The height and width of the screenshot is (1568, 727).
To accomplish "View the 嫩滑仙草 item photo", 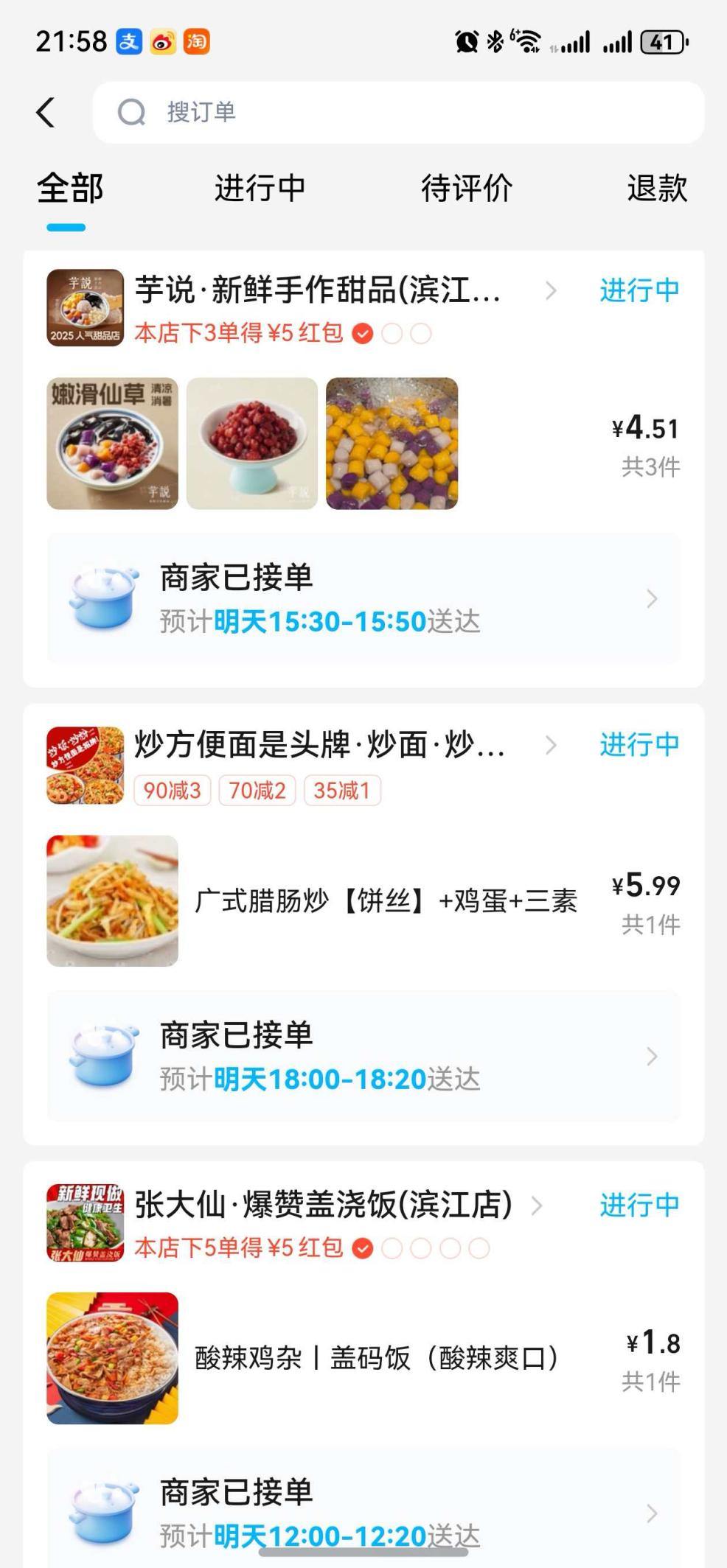I will coord(112,444).
